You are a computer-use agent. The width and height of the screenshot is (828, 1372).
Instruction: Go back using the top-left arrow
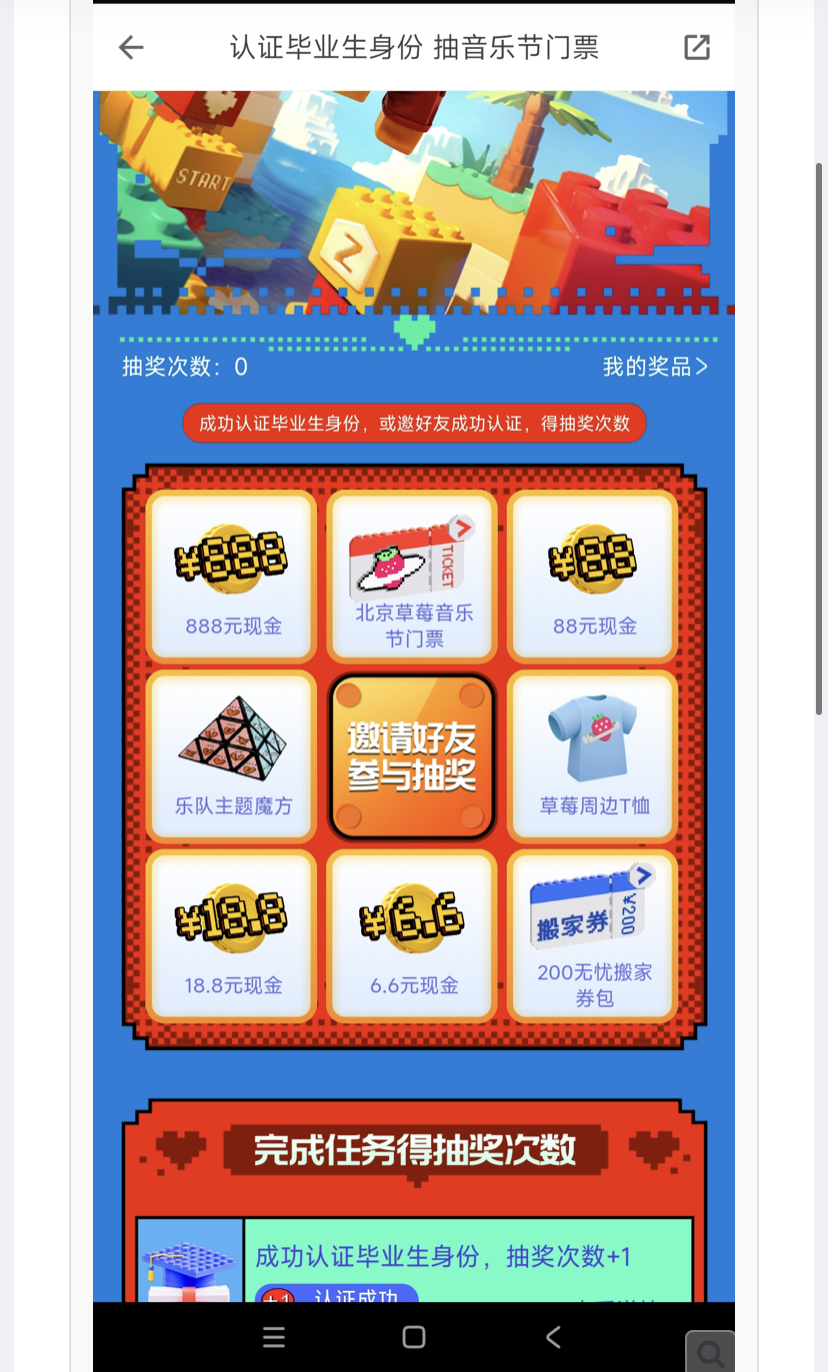click(131, 47)
